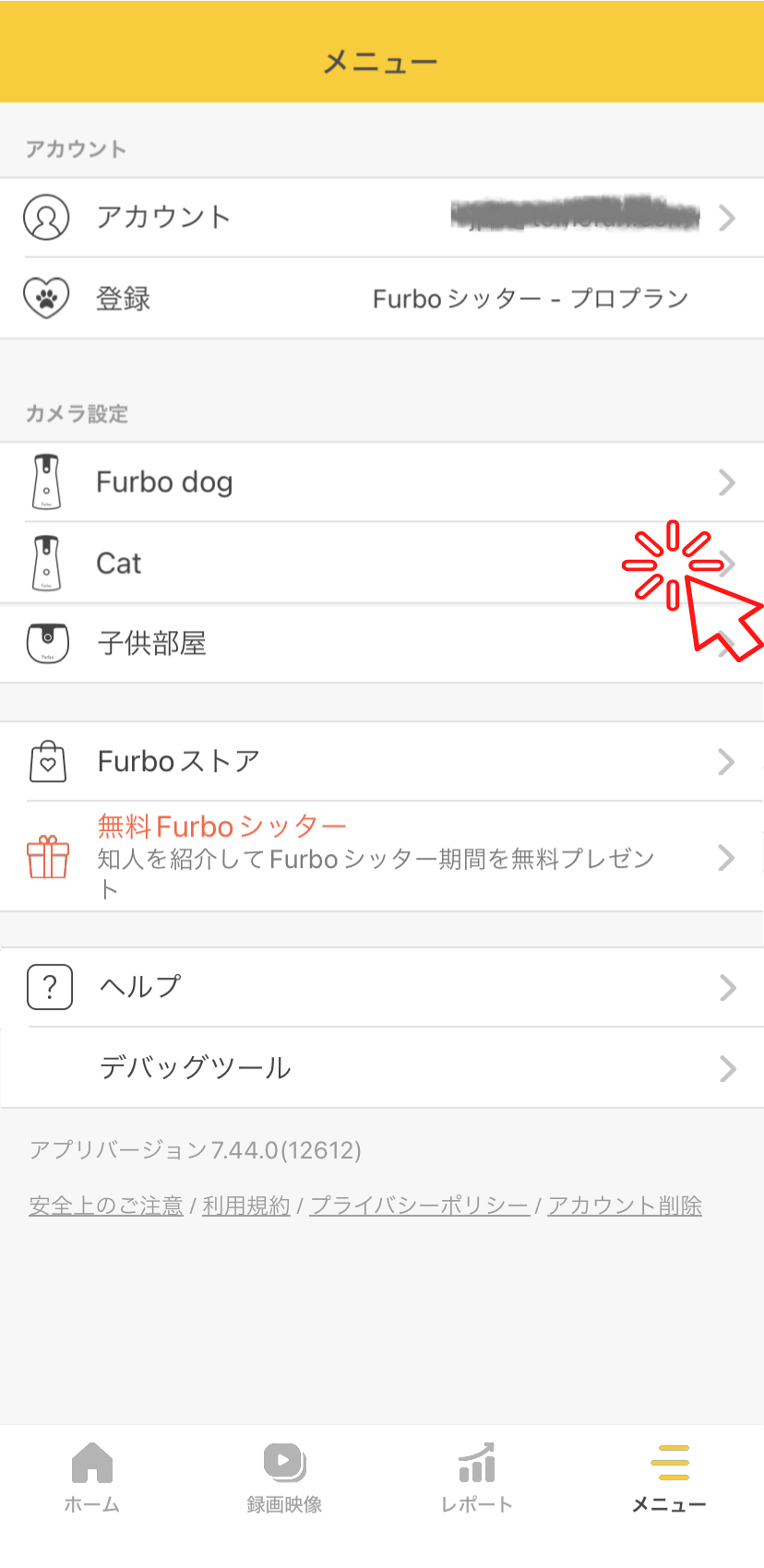Screen dimensions: 764x1568
Task: Tap the Furboシッター - プロプラン plan label
Action: pos(530,297)
